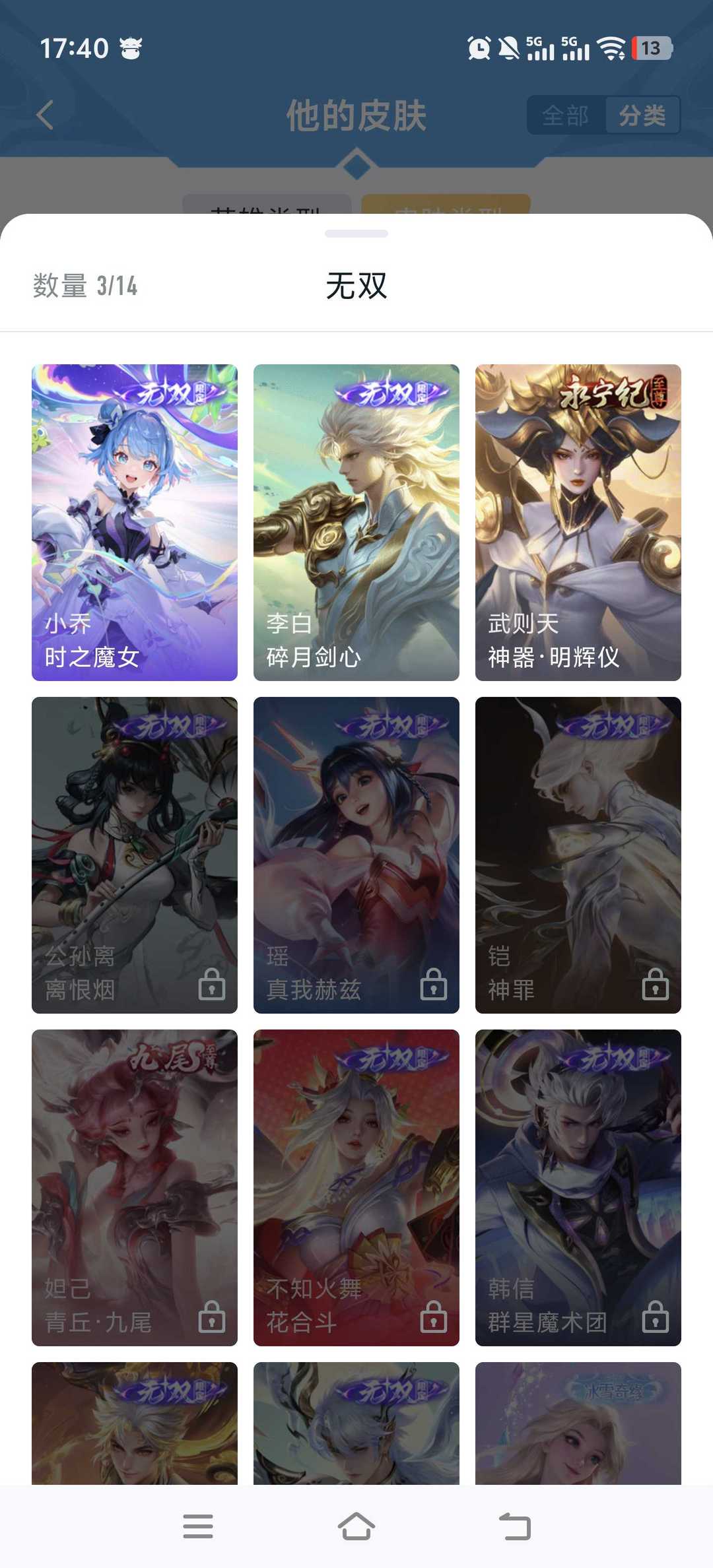
Task: Open the 韩信 群星魔术团 skin
Action: (x=578, y=1187)
